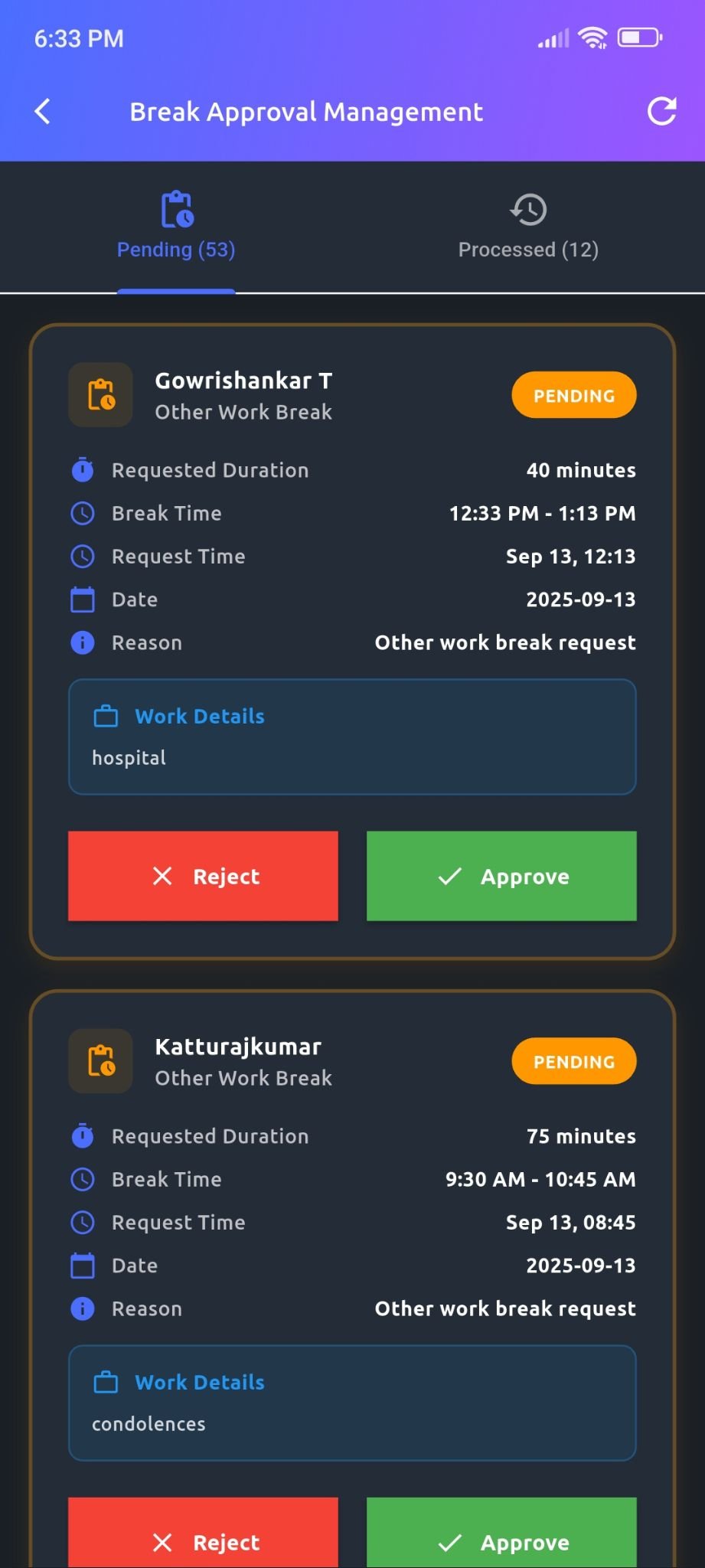The height and width of the screenshot is (1568, 705).
Task: Select the Pending (53) tab
Action: (x=176, y=228)
